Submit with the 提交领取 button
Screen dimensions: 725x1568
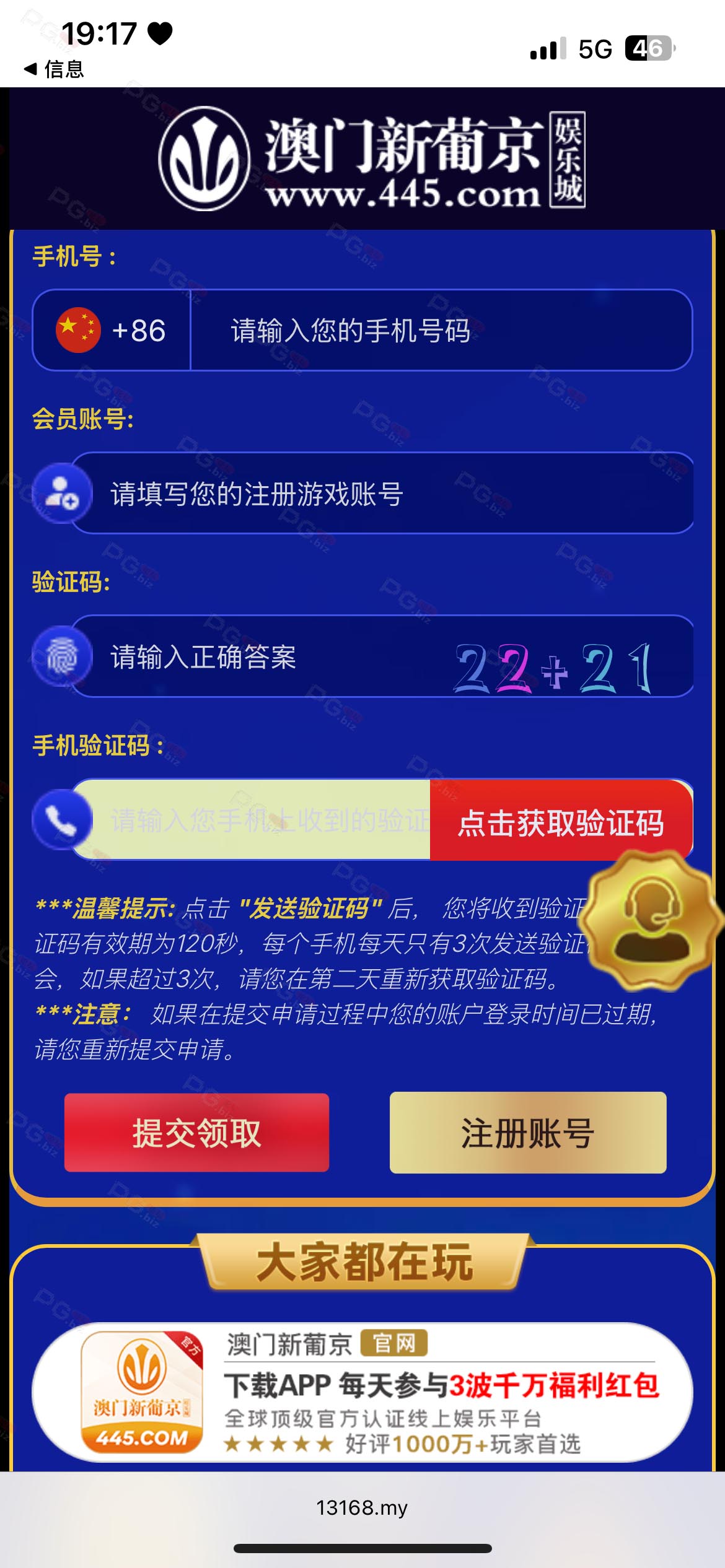196,1133
